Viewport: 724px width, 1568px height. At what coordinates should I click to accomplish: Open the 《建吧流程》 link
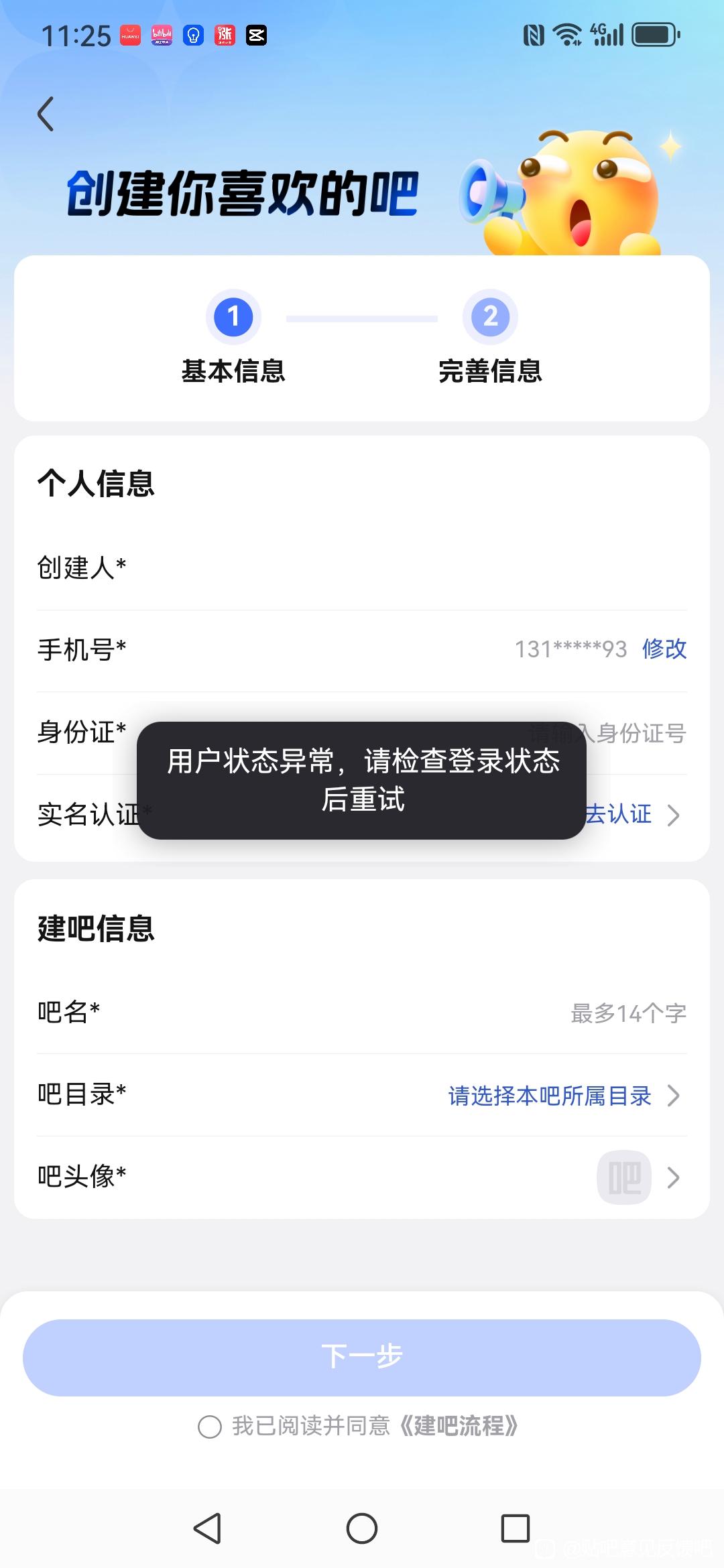pyautogui.click(x=459, y=1426)
